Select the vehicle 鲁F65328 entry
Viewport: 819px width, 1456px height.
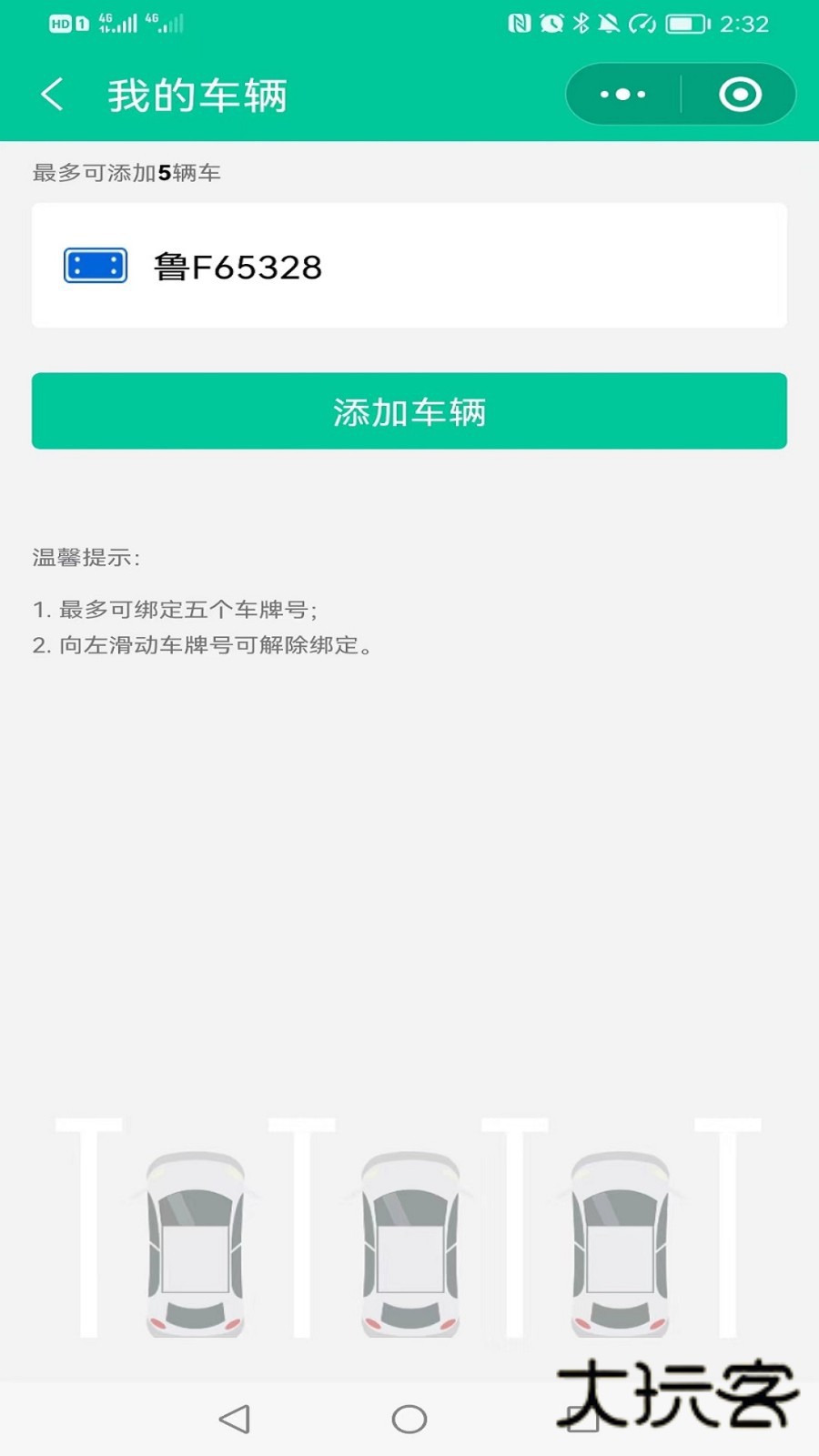click(x=409, y=267)
